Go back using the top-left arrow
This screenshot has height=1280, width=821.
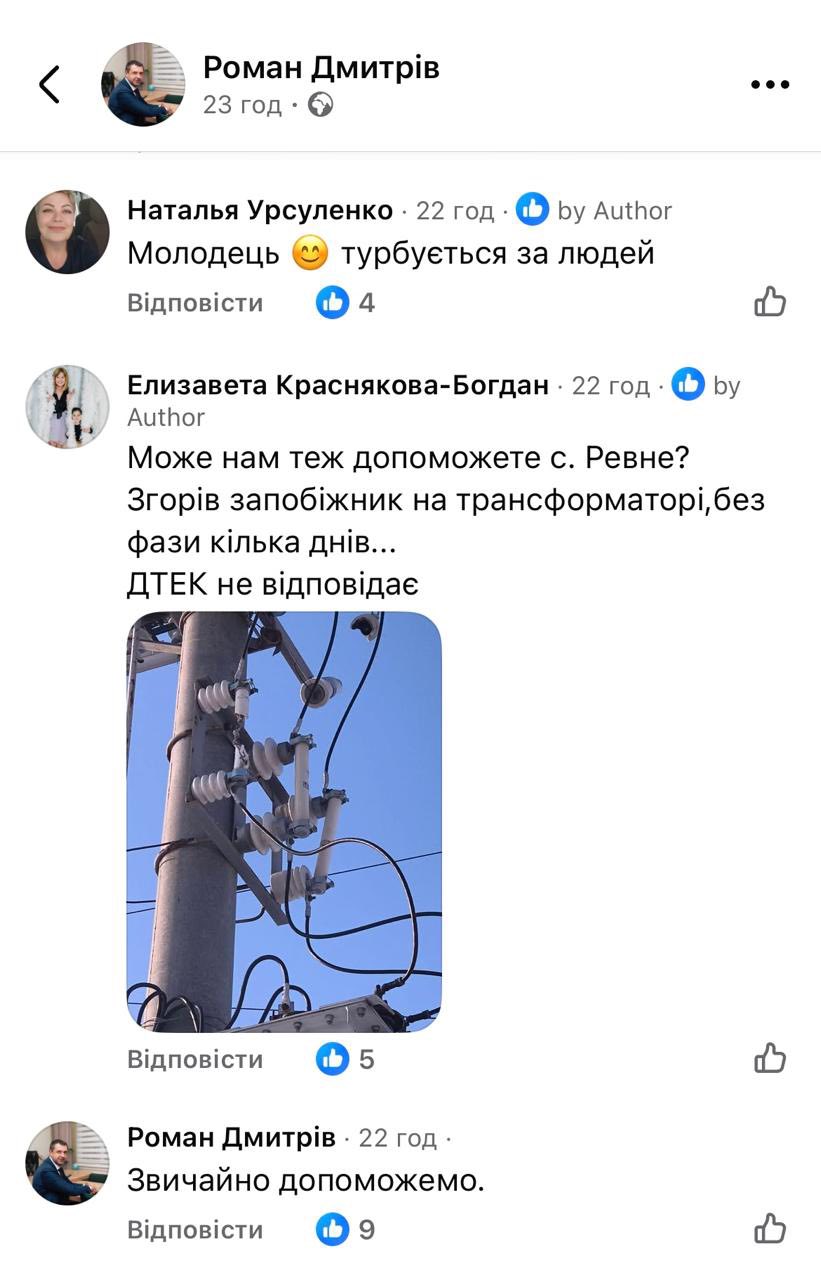click(x=49, y=85)
